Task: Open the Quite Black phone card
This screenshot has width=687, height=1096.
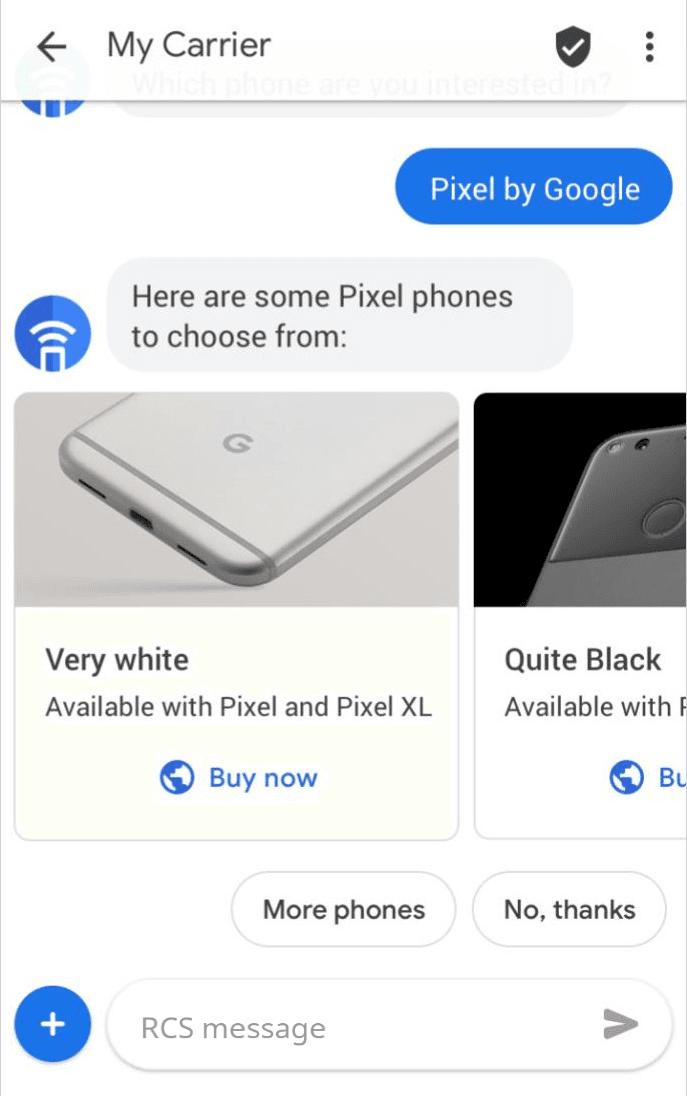Action: pyautogui.click(x=580, y=500)
